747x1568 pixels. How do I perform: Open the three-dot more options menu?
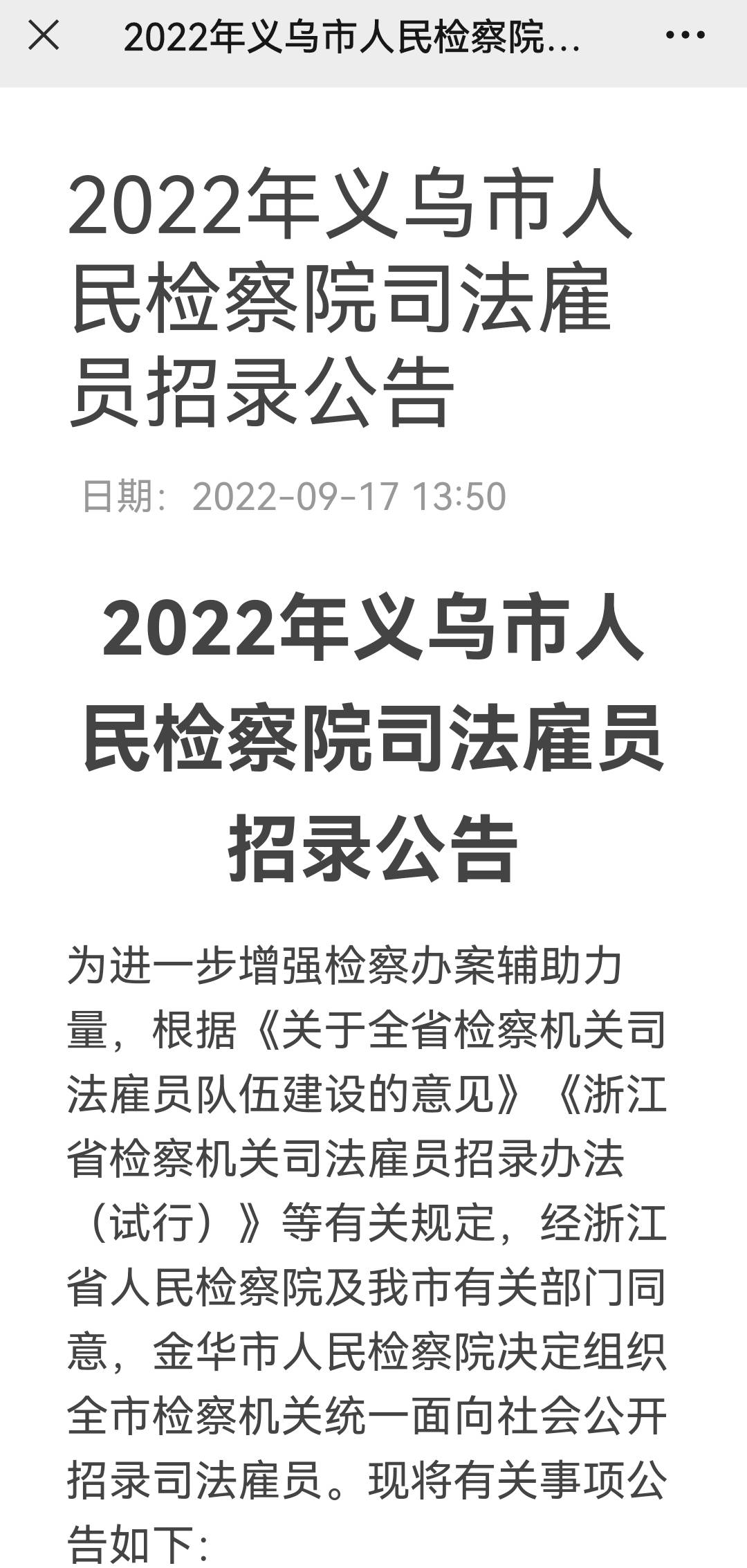tap(685, 36)
